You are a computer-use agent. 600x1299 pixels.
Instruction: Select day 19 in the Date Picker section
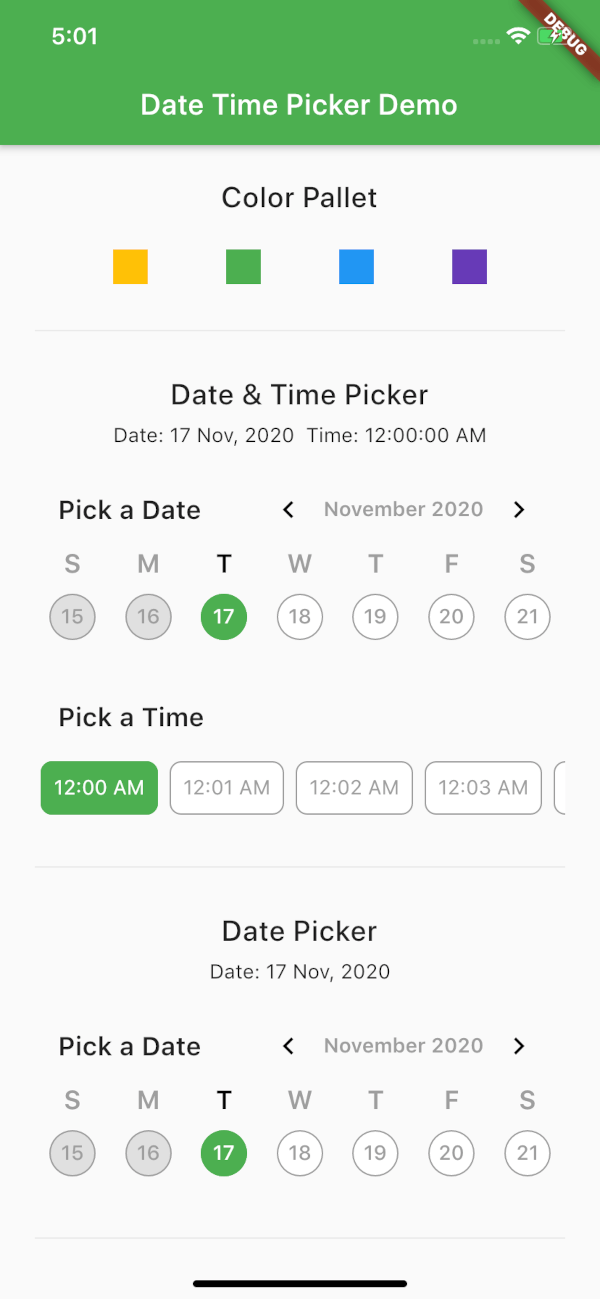click(x=375, y=1152)
